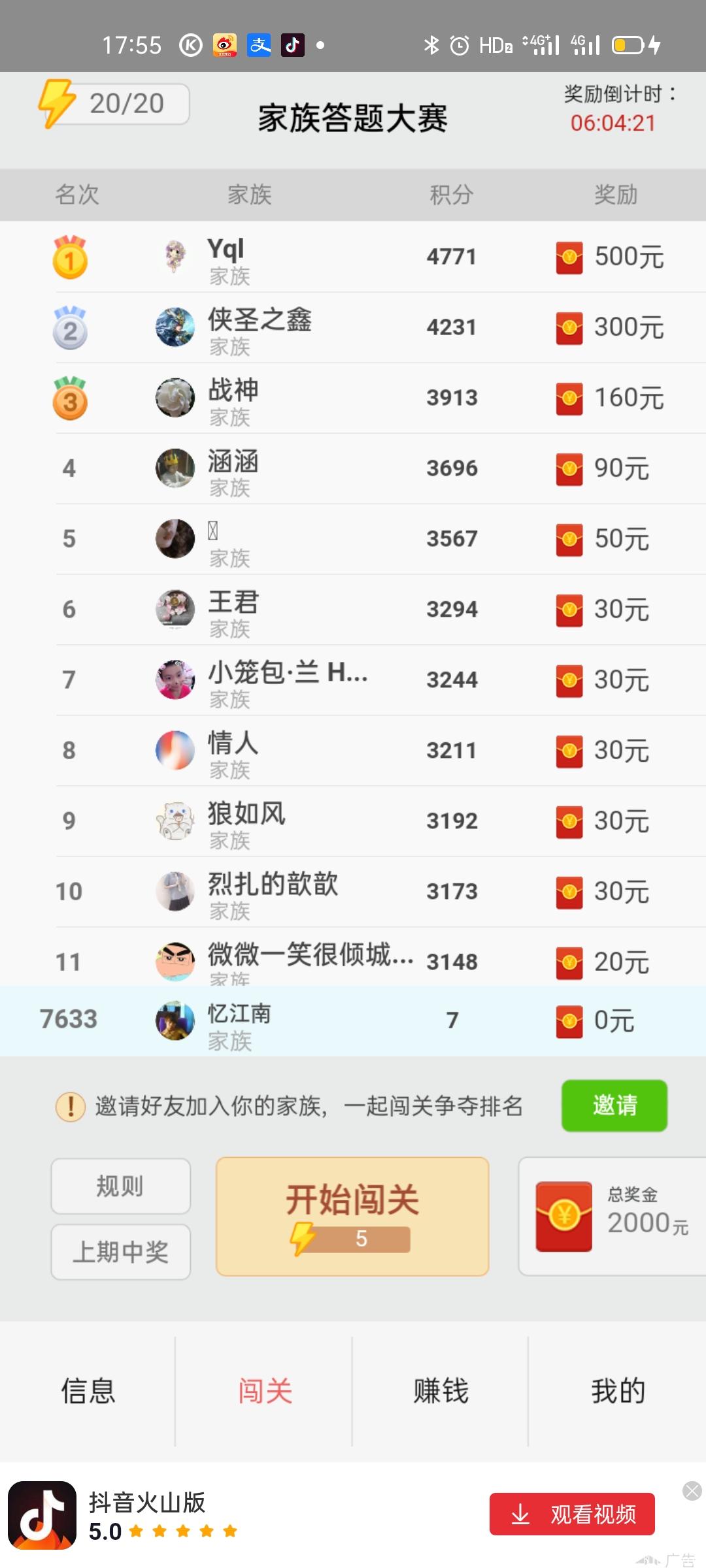Dismiss the 抖音火山版 ad banner
The width and height of the screenshot is (706, 1568).
pyautogui.click(x=692, y=1491)
